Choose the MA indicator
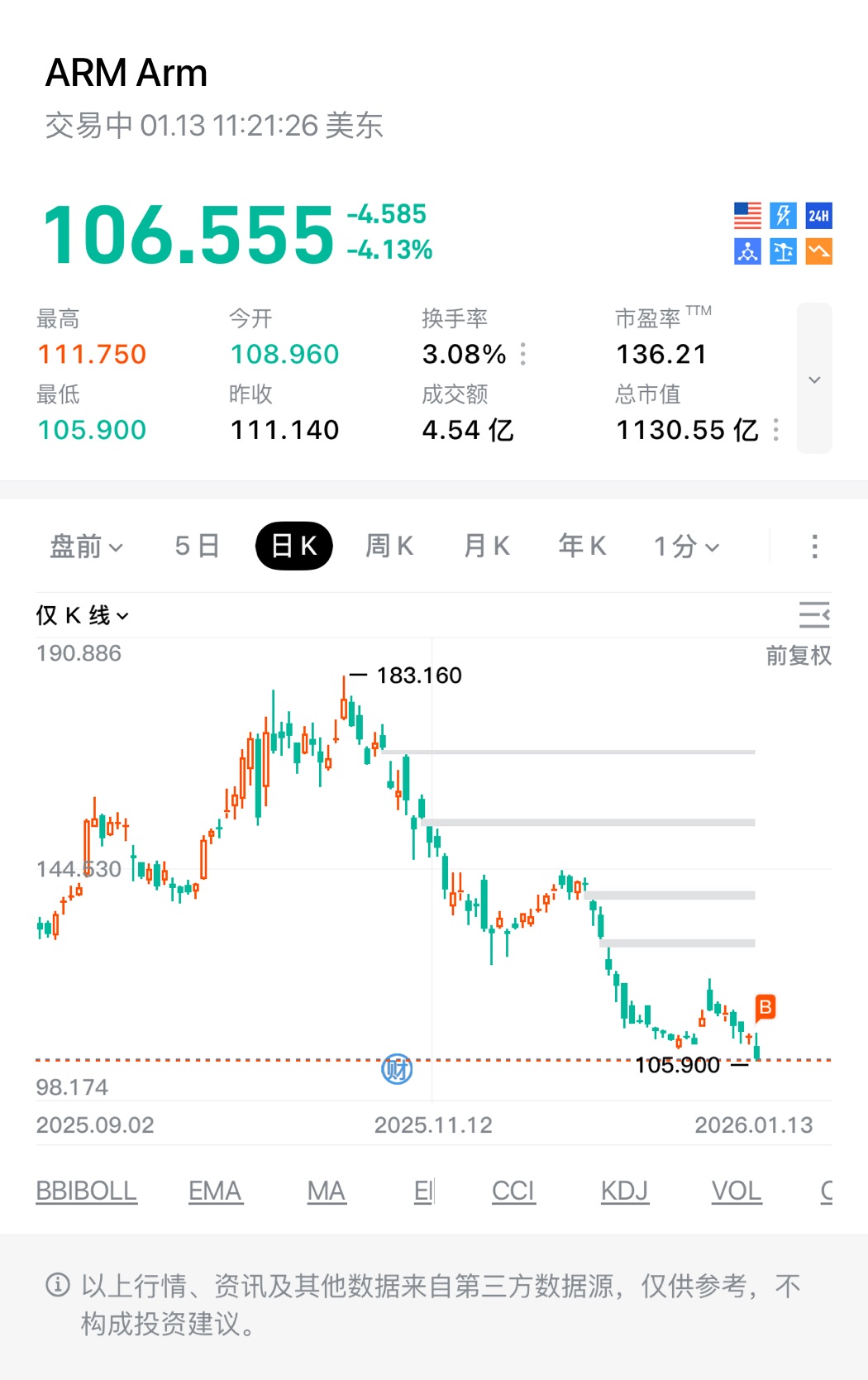The height and width of the screenshot is (1380, 868). pos(327,1191)
